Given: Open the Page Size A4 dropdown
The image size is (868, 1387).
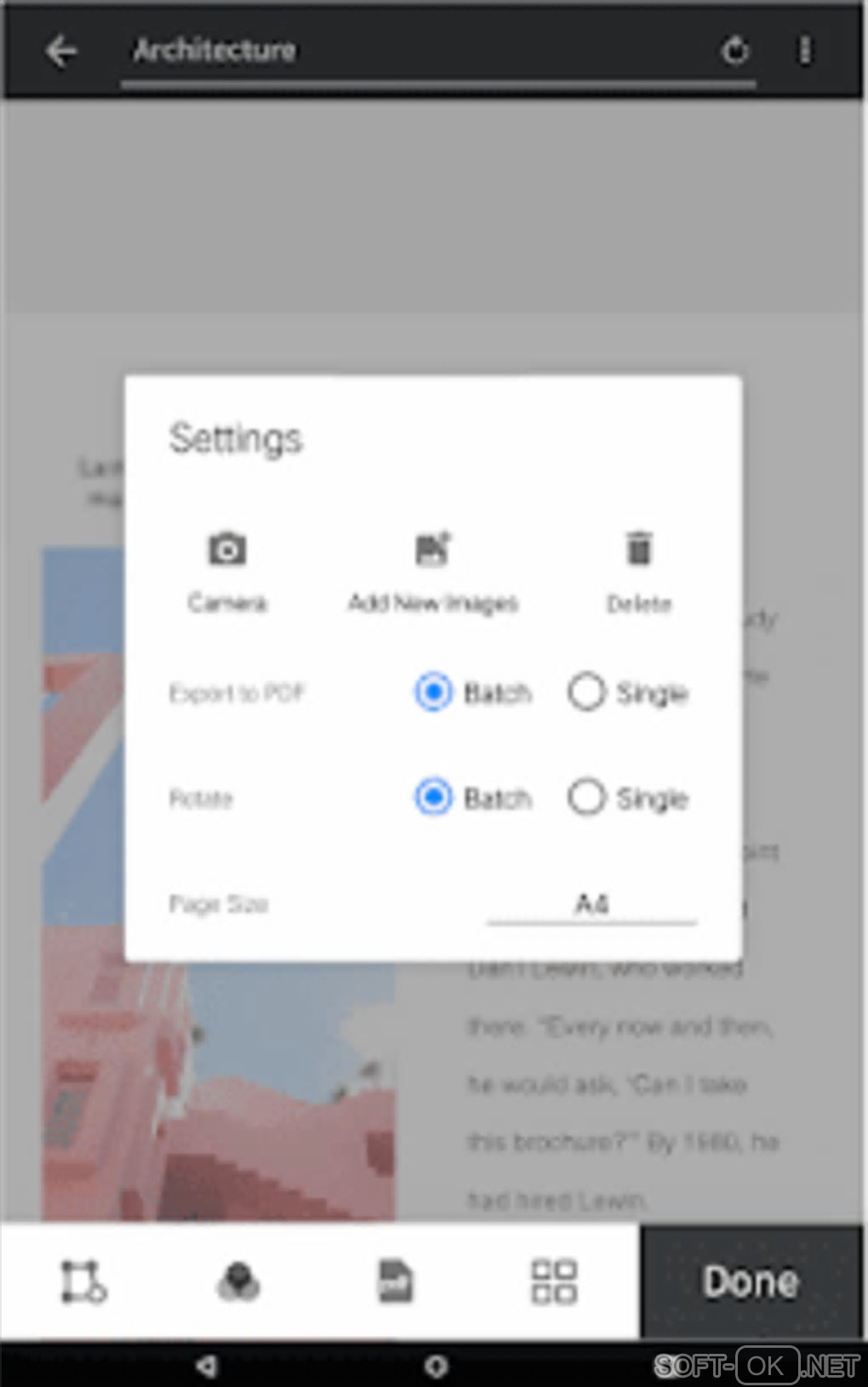Looking at the screenshot, I should pos(591,904).
